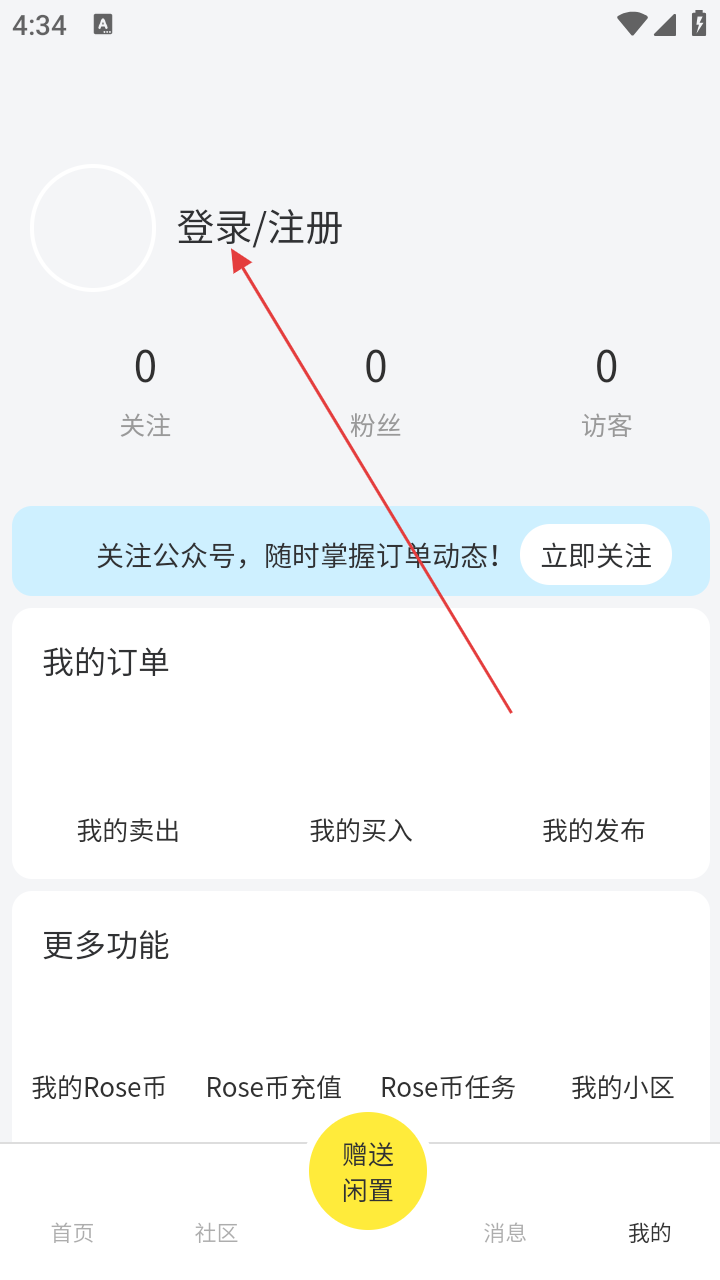Tap the 立即关注 button
720x1280 pixels.
click(x=596, y=555)
